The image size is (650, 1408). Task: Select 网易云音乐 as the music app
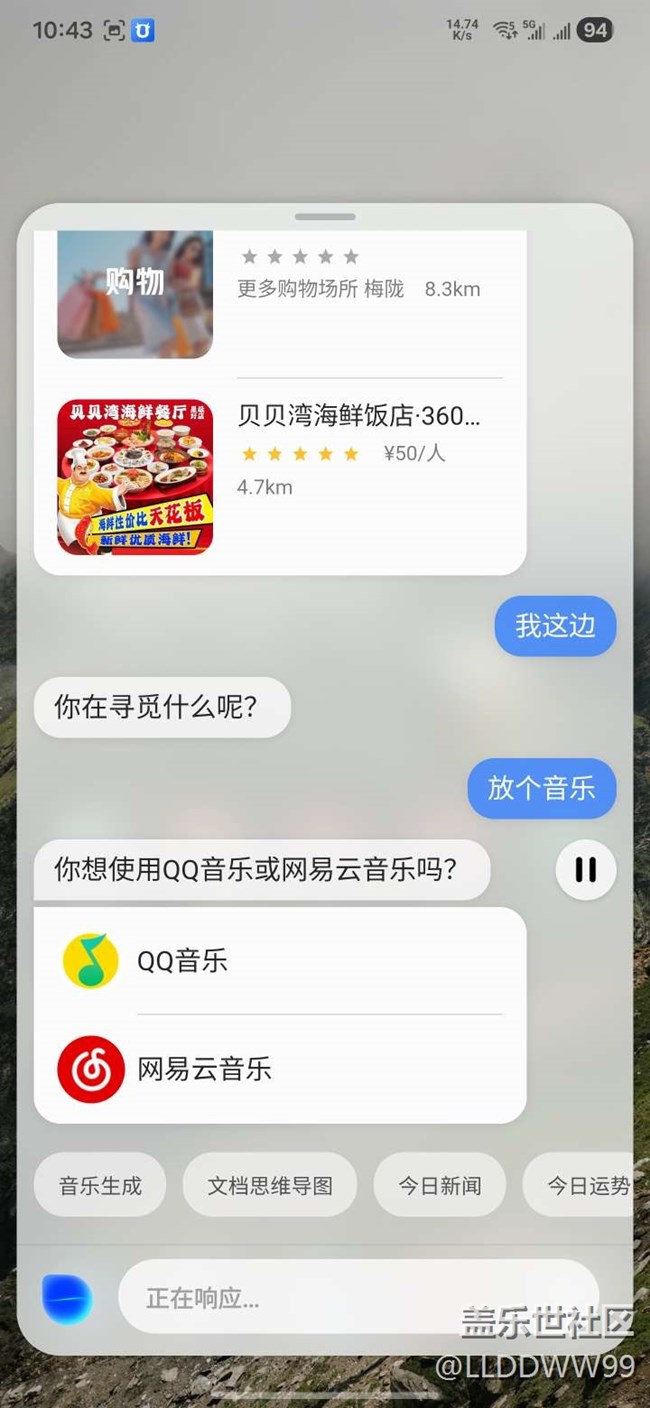(280, 1068)
